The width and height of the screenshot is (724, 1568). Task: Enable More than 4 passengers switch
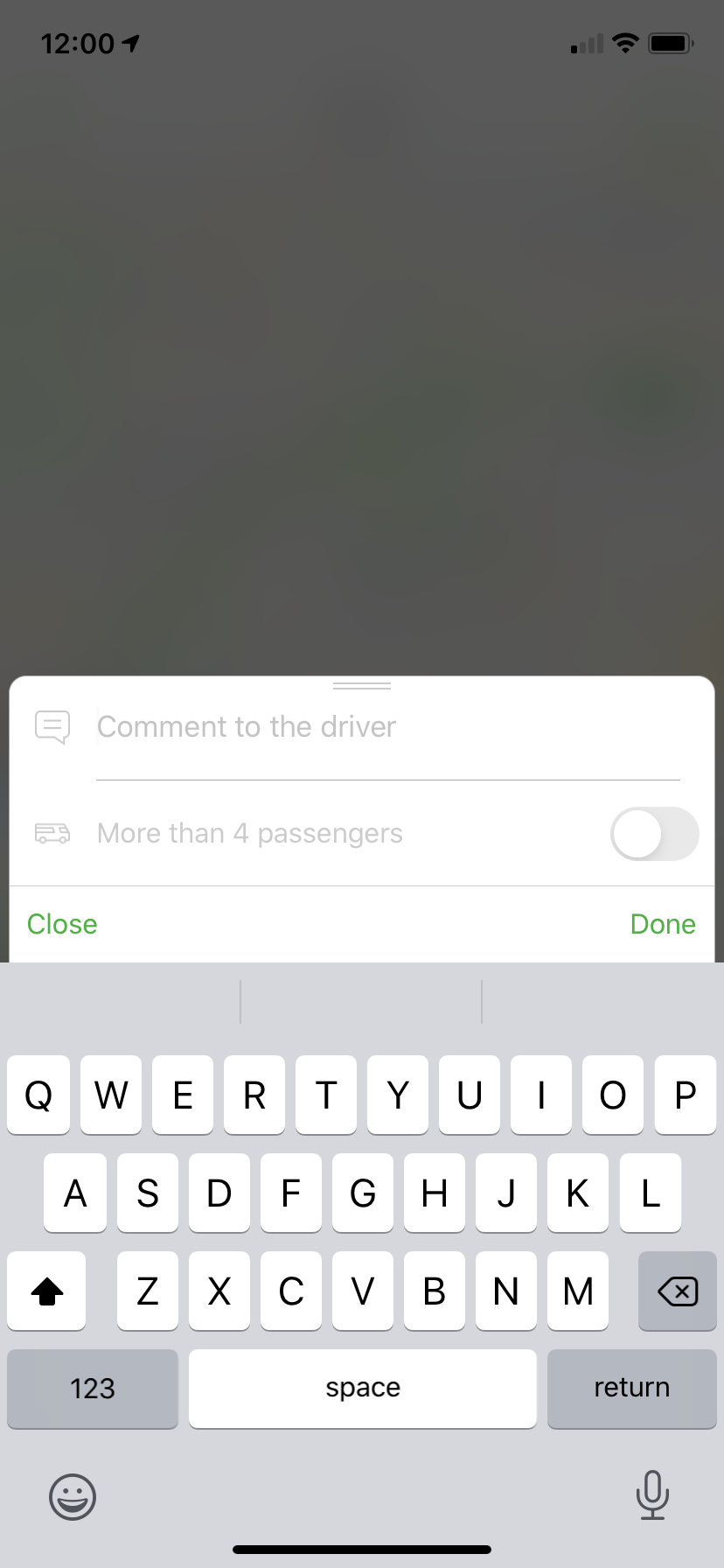pos(654,834)
